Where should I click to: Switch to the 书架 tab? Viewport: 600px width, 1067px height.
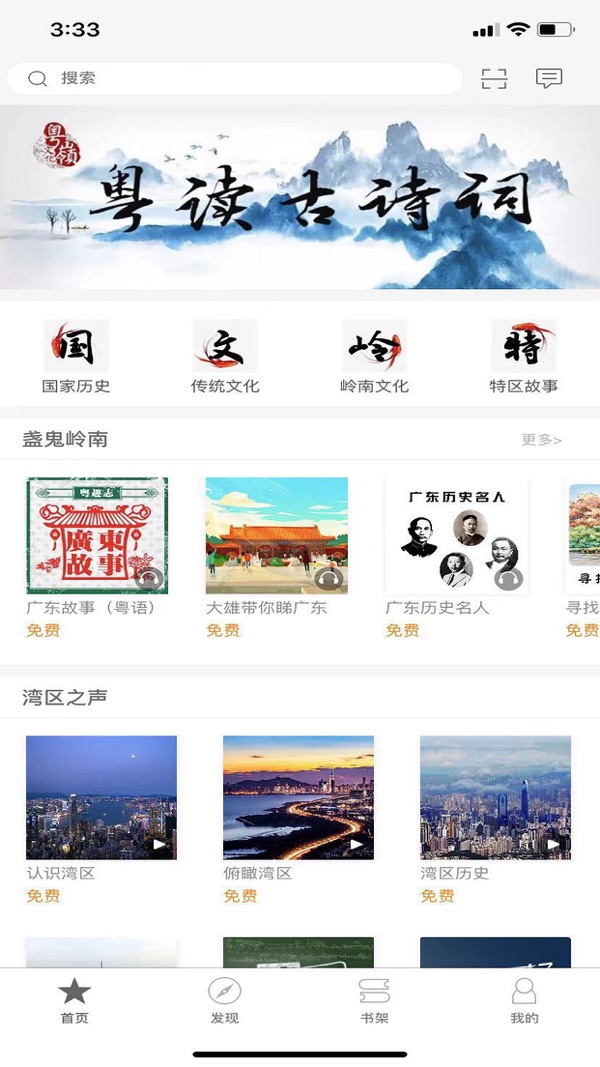(374, 1001)
